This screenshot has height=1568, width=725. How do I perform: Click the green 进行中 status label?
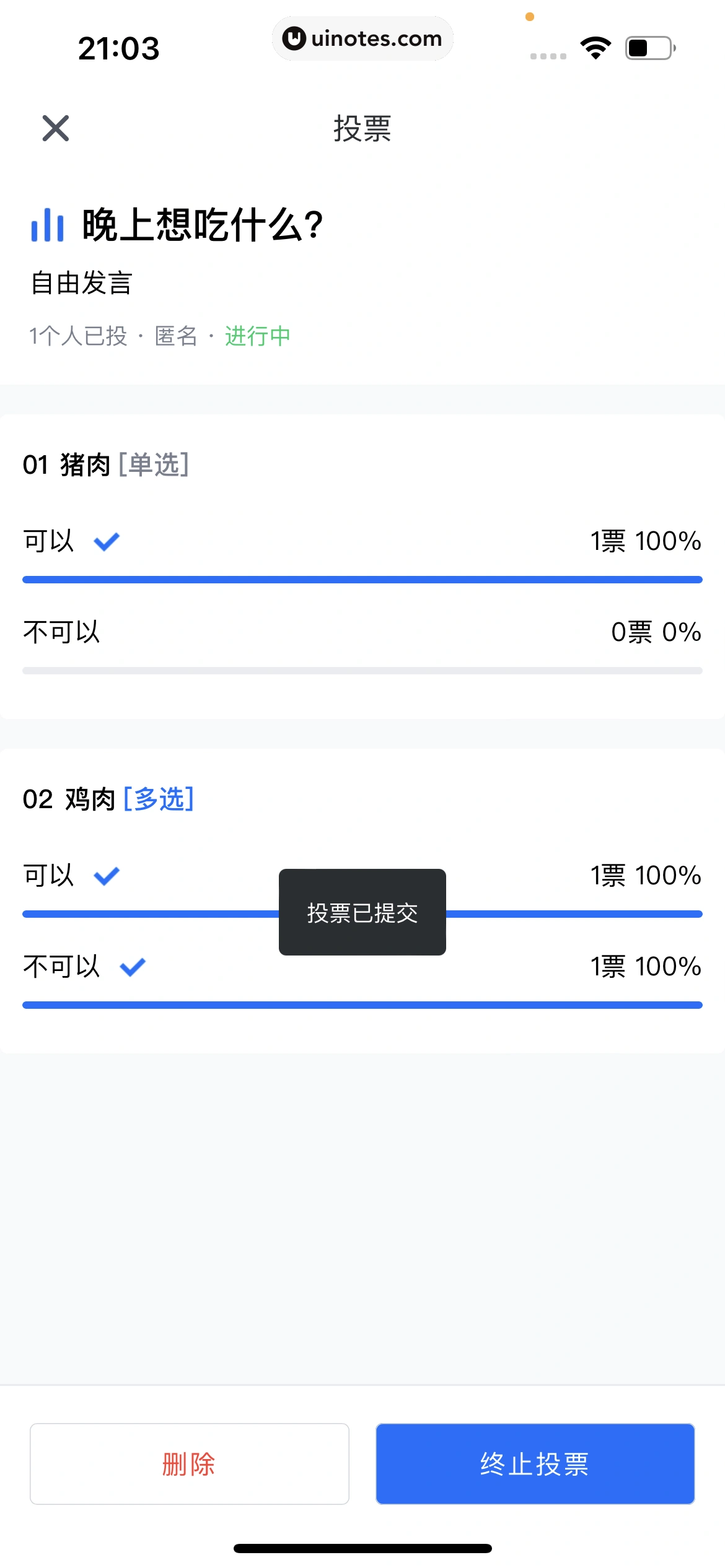(257, 334)
